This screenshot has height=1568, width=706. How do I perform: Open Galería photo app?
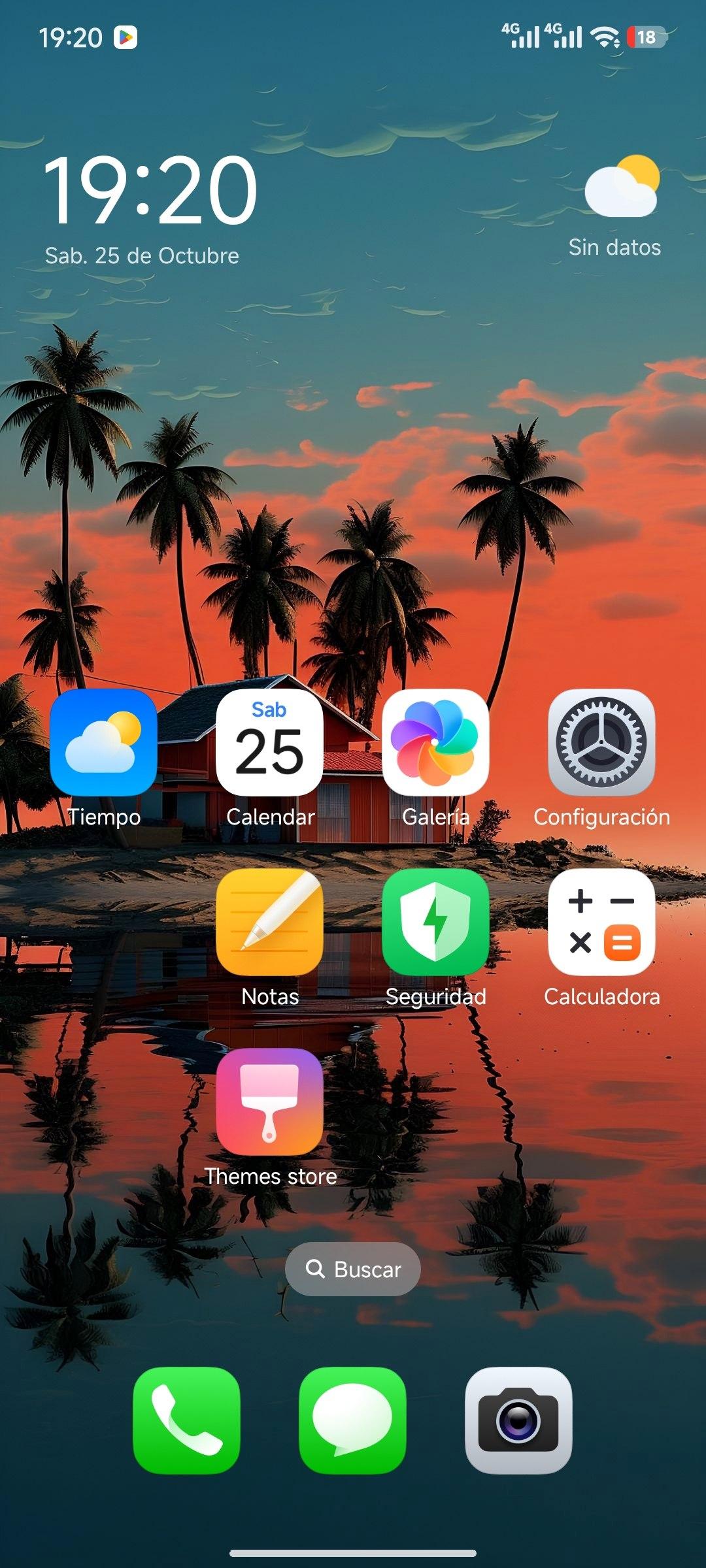[x=435, y=743]
